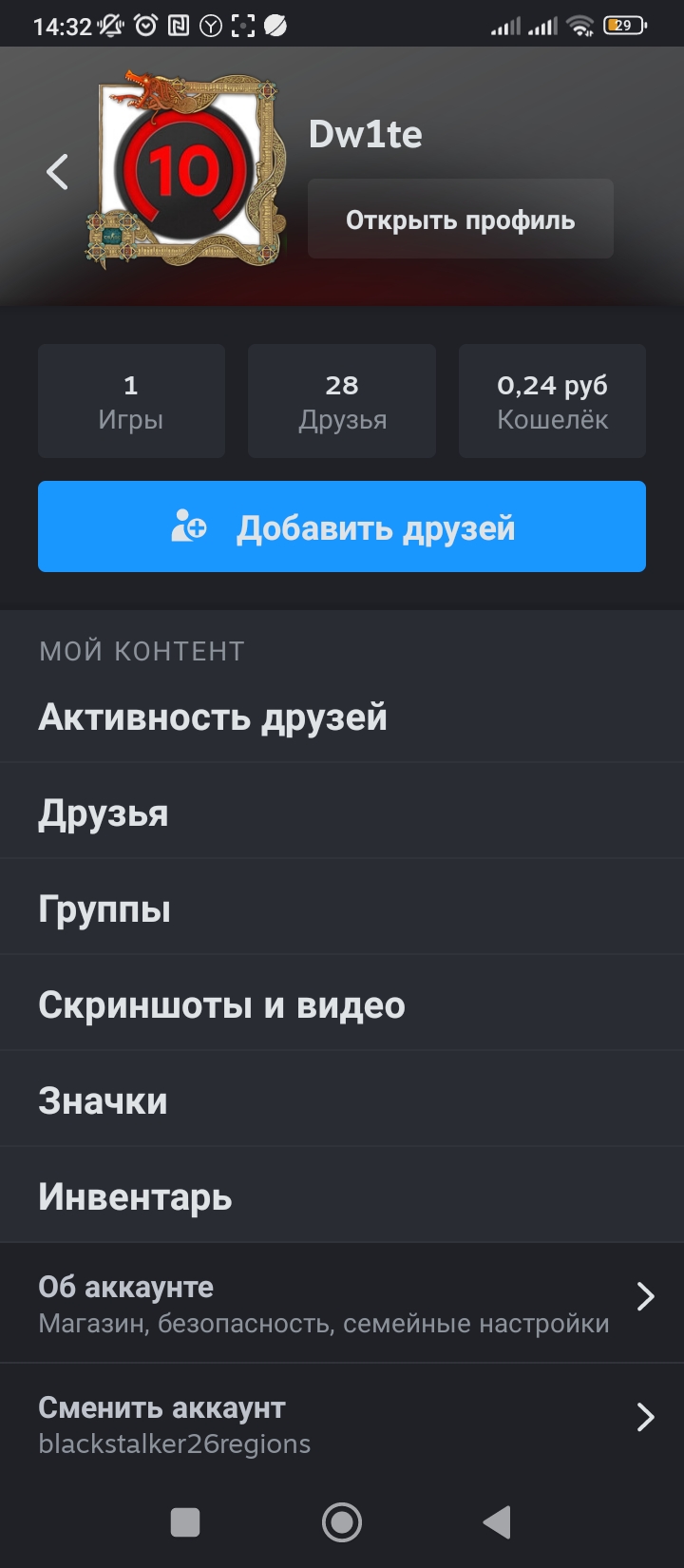Open the Друзья list row
The width and height of the screenshot is (684, 1568).
coord(342,813)
